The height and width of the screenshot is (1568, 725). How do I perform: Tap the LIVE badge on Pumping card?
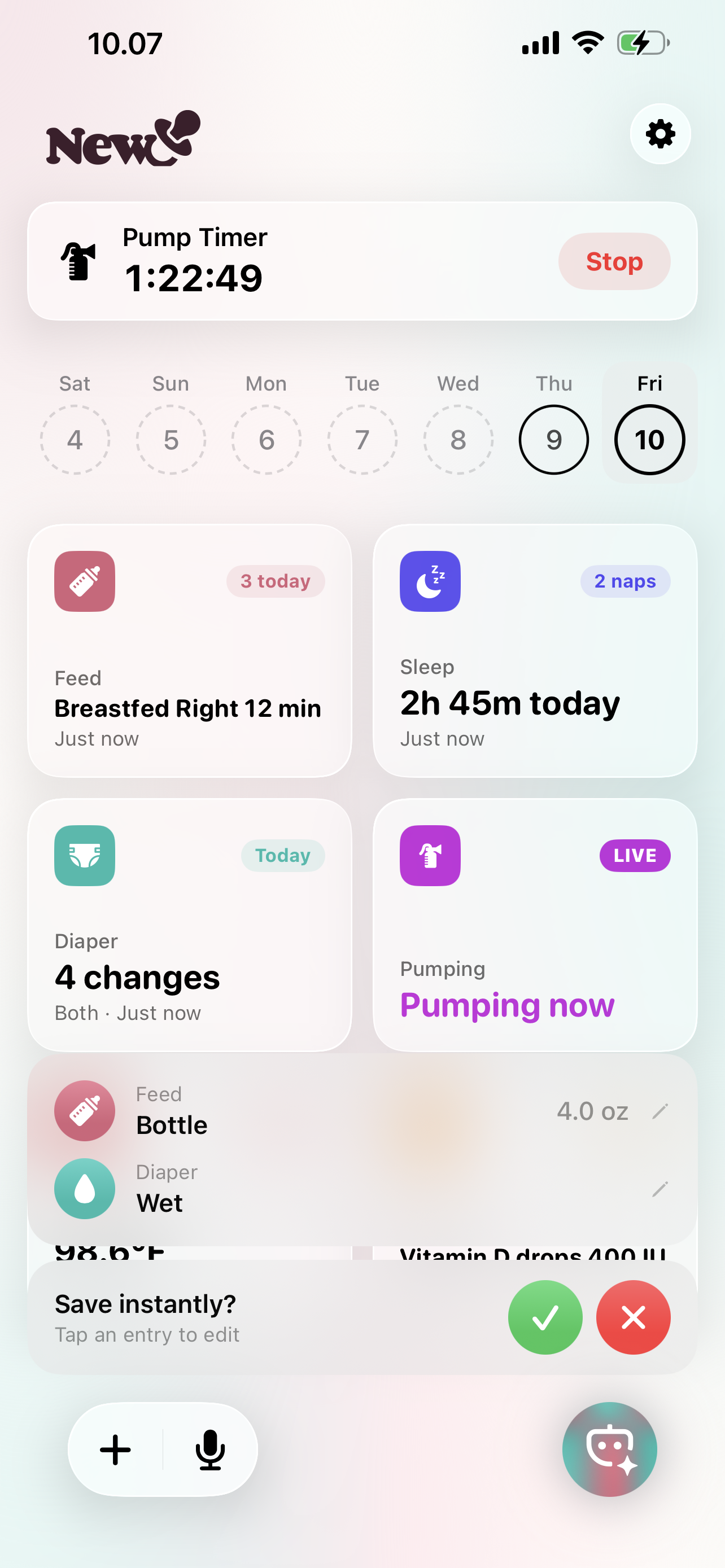click(x=634, y=855)
